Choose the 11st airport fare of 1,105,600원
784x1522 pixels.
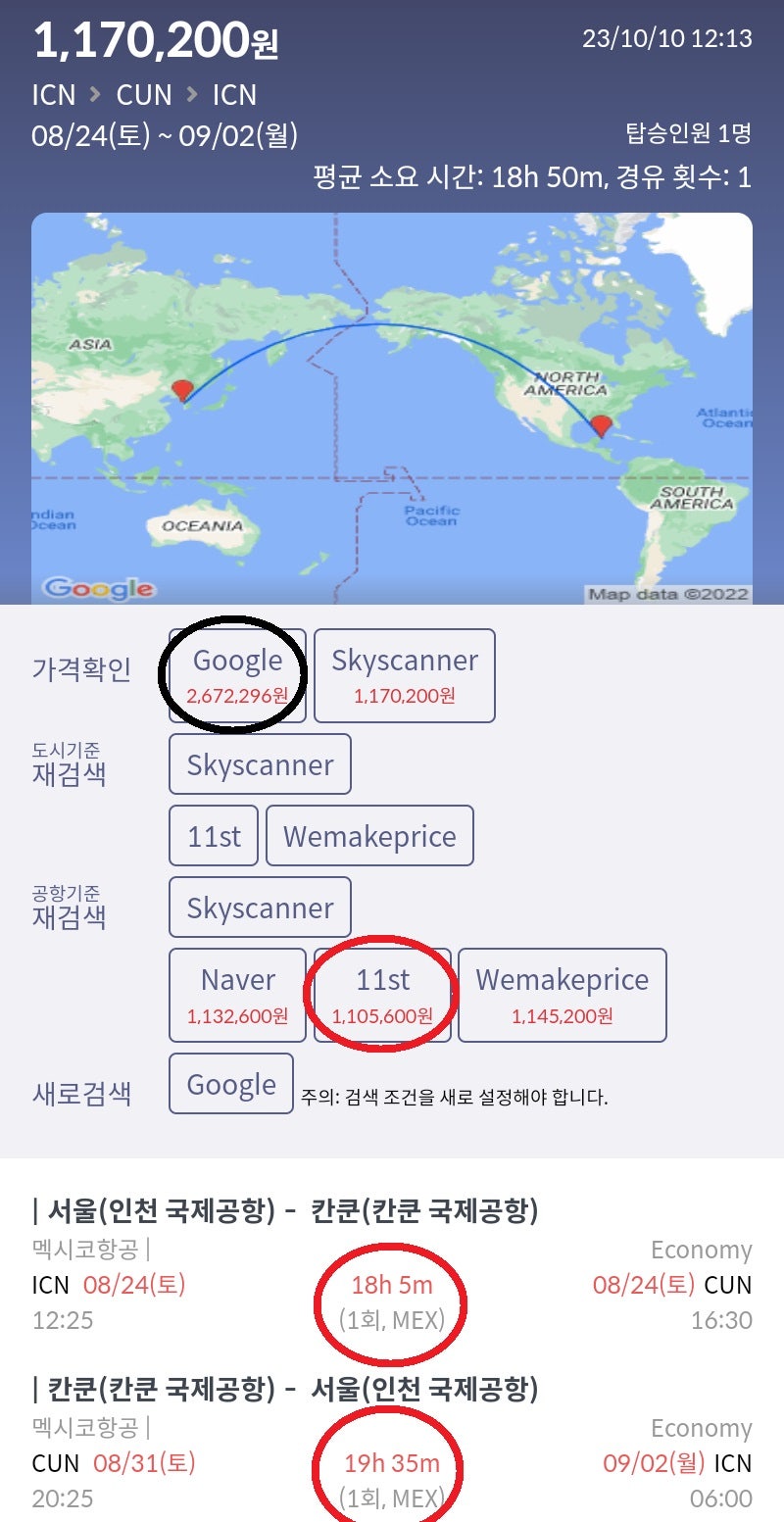coord(382,995)
